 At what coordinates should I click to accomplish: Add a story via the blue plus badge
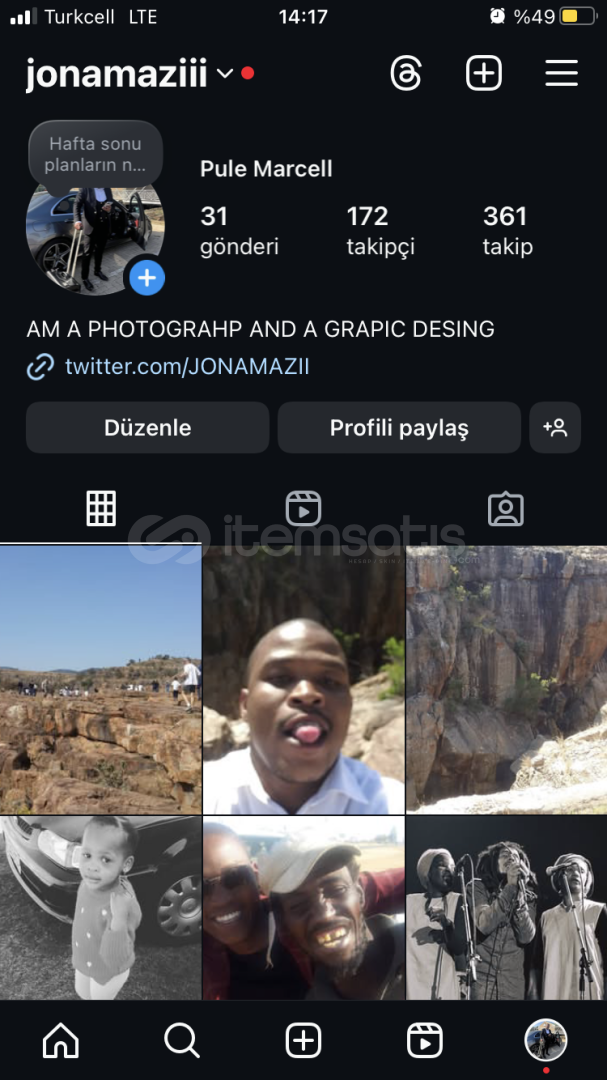[x=147, y=278]
